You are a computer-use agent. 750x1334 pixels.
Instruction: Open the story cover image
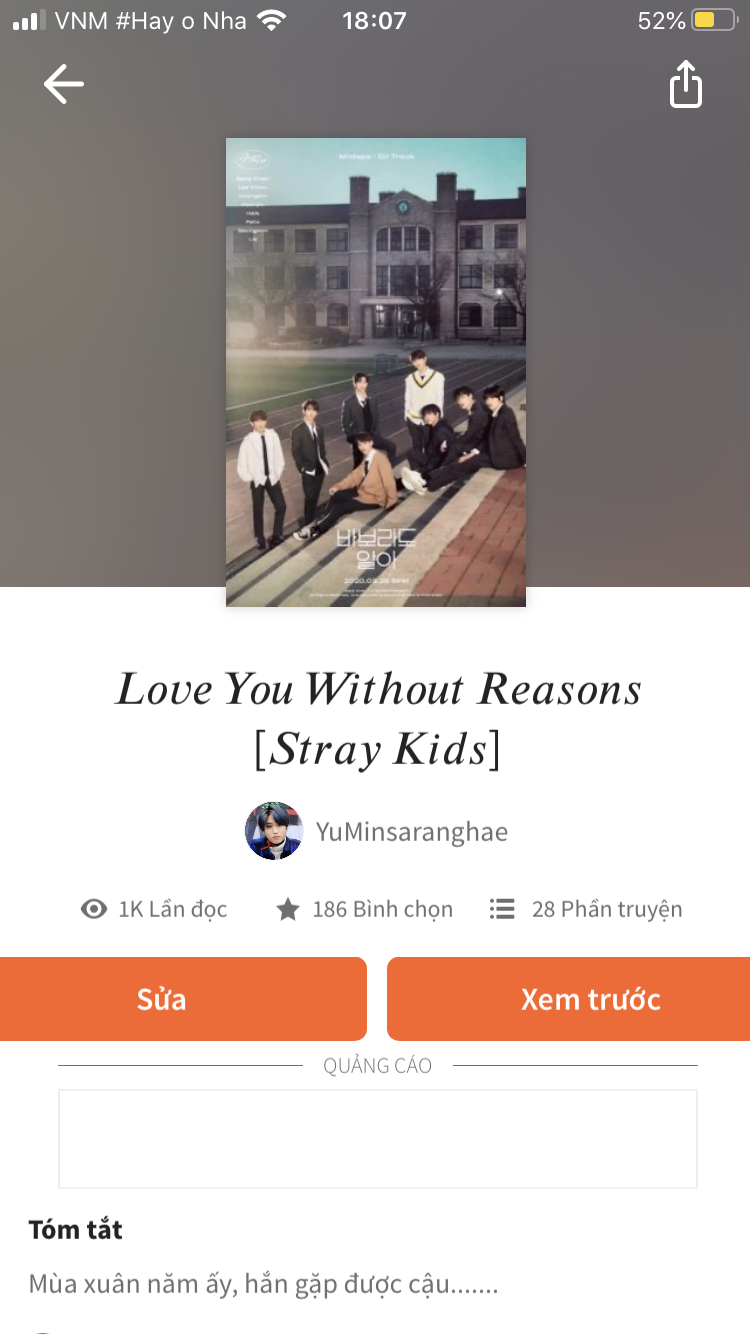pos(375,372)
